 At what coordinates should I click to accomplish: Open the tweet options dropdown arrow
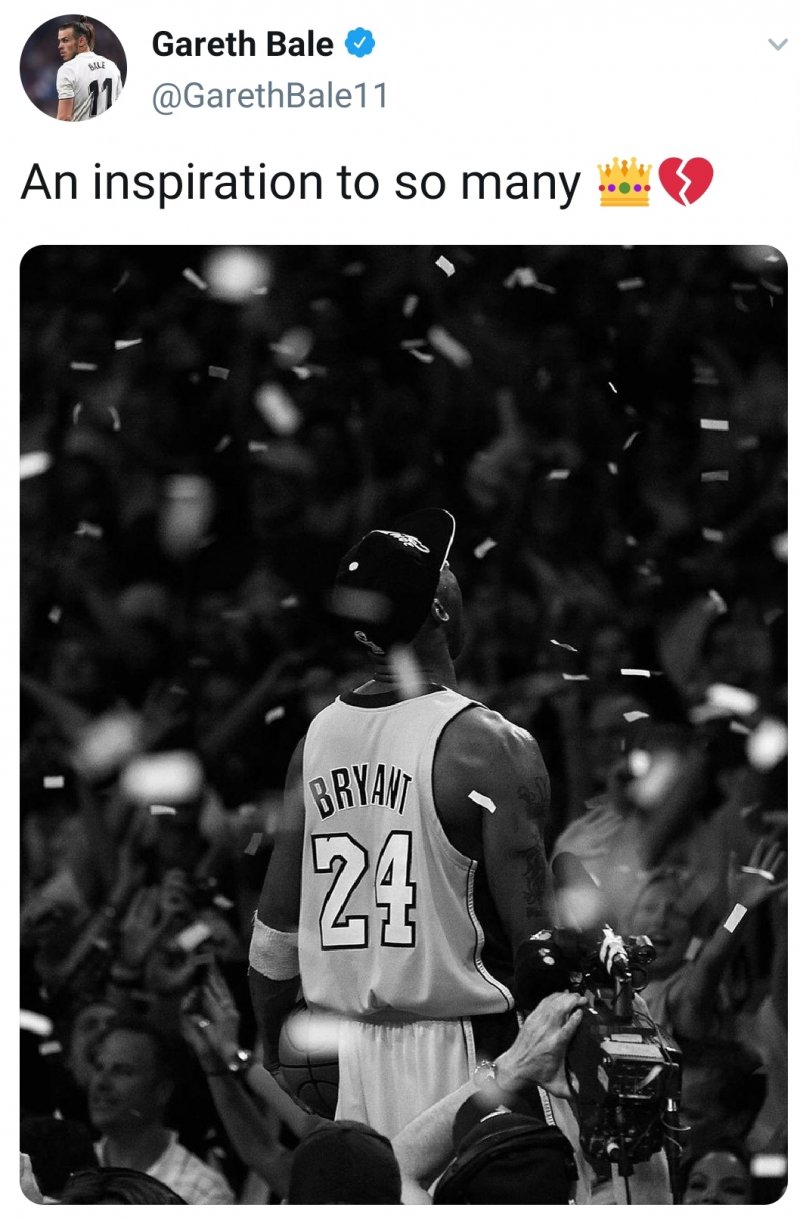click(x=777, y=45)
